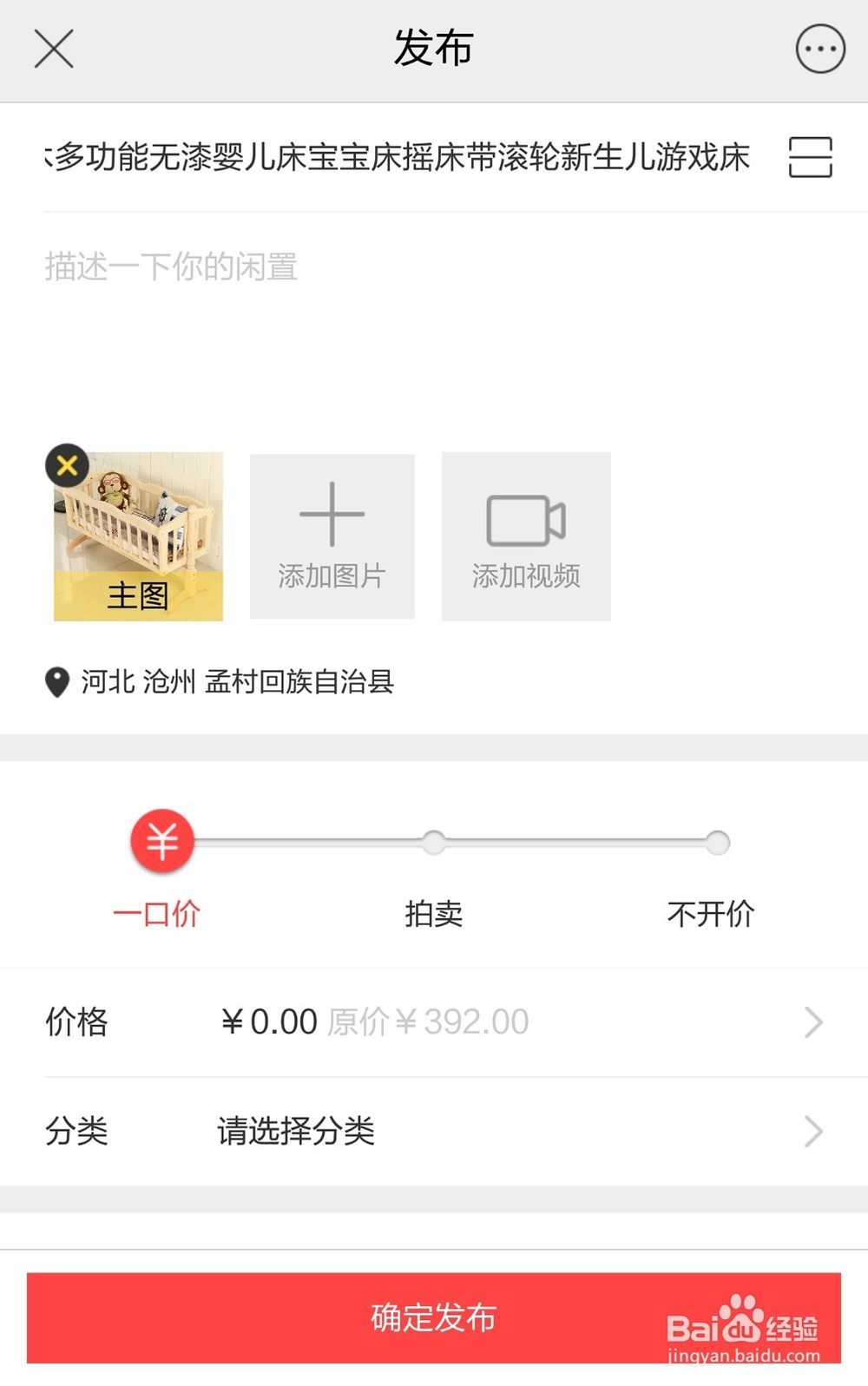Click the location pin icon
Viewport: 868px width, 1386px height.
click(56, 684)
